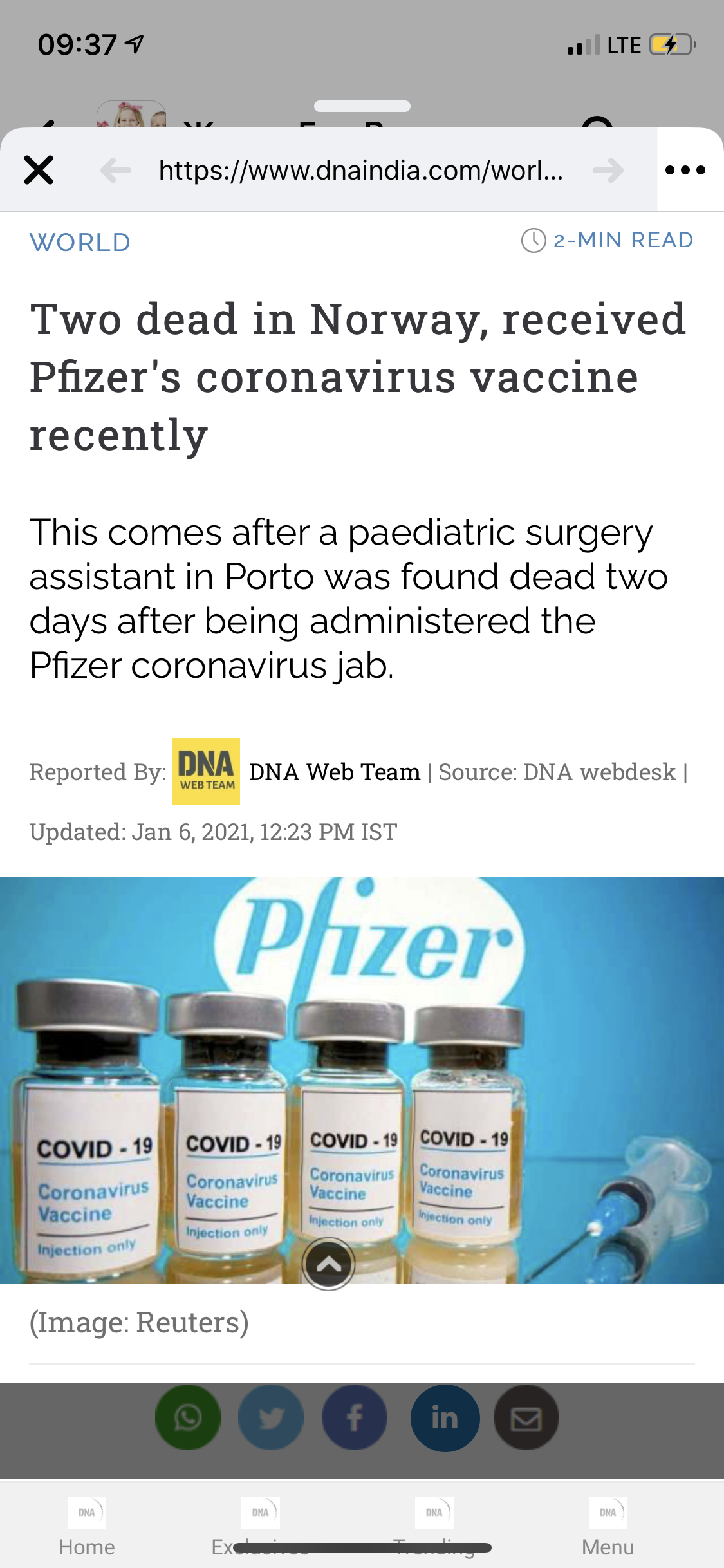
Task: Open the Menu tab
Action: pos(608,1527)
